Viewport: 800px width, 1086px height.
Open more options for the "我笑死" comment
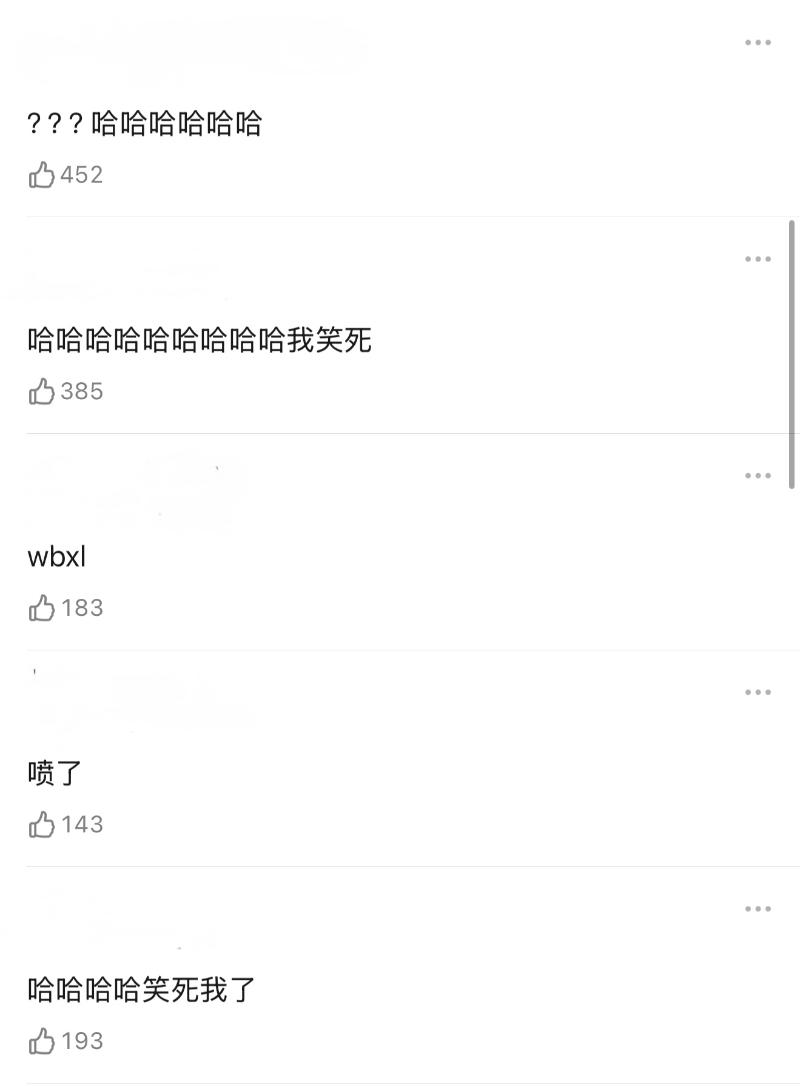[x=757, y=259]
